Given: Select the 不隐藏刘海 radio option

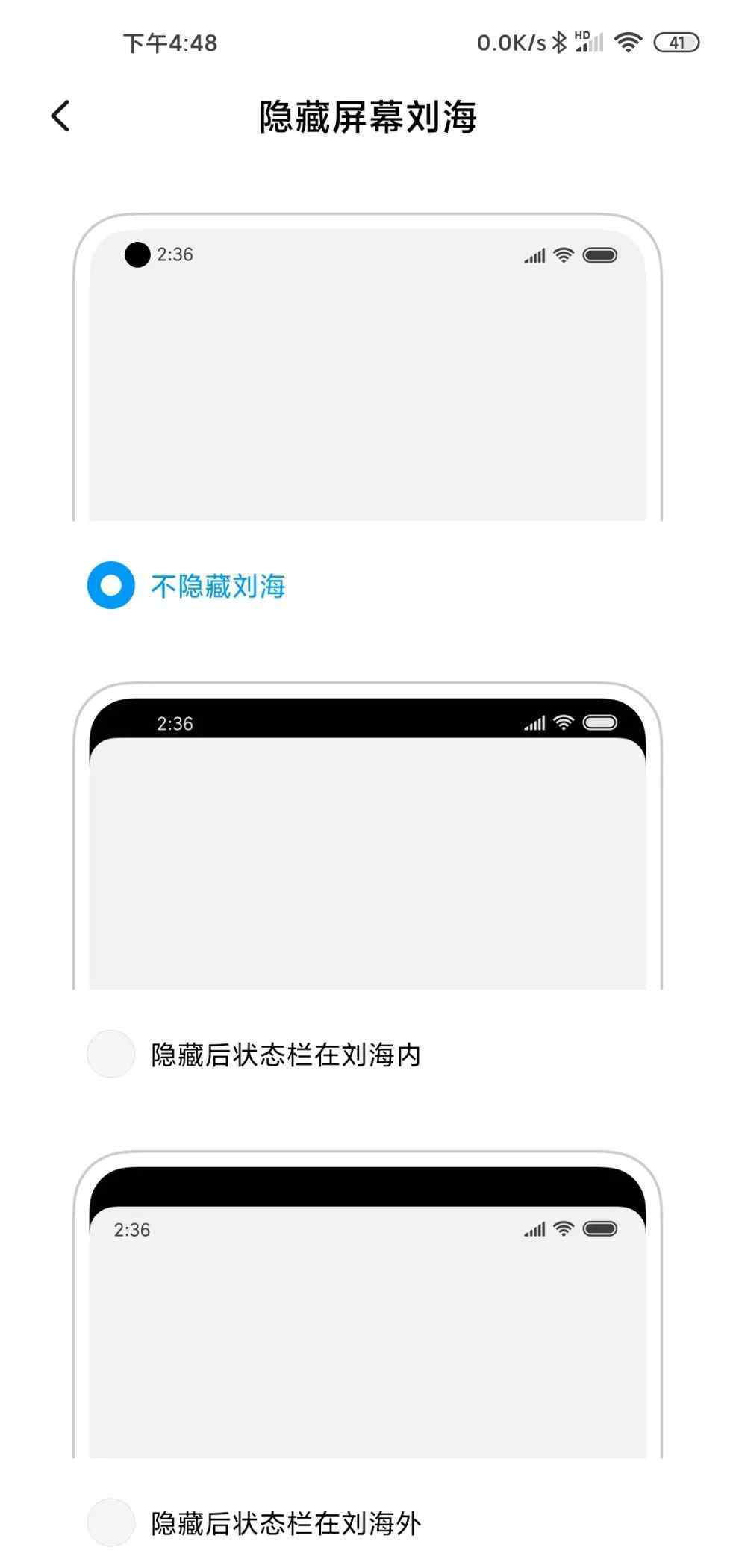Looking at the screenshot, I should tap(110, 585).
